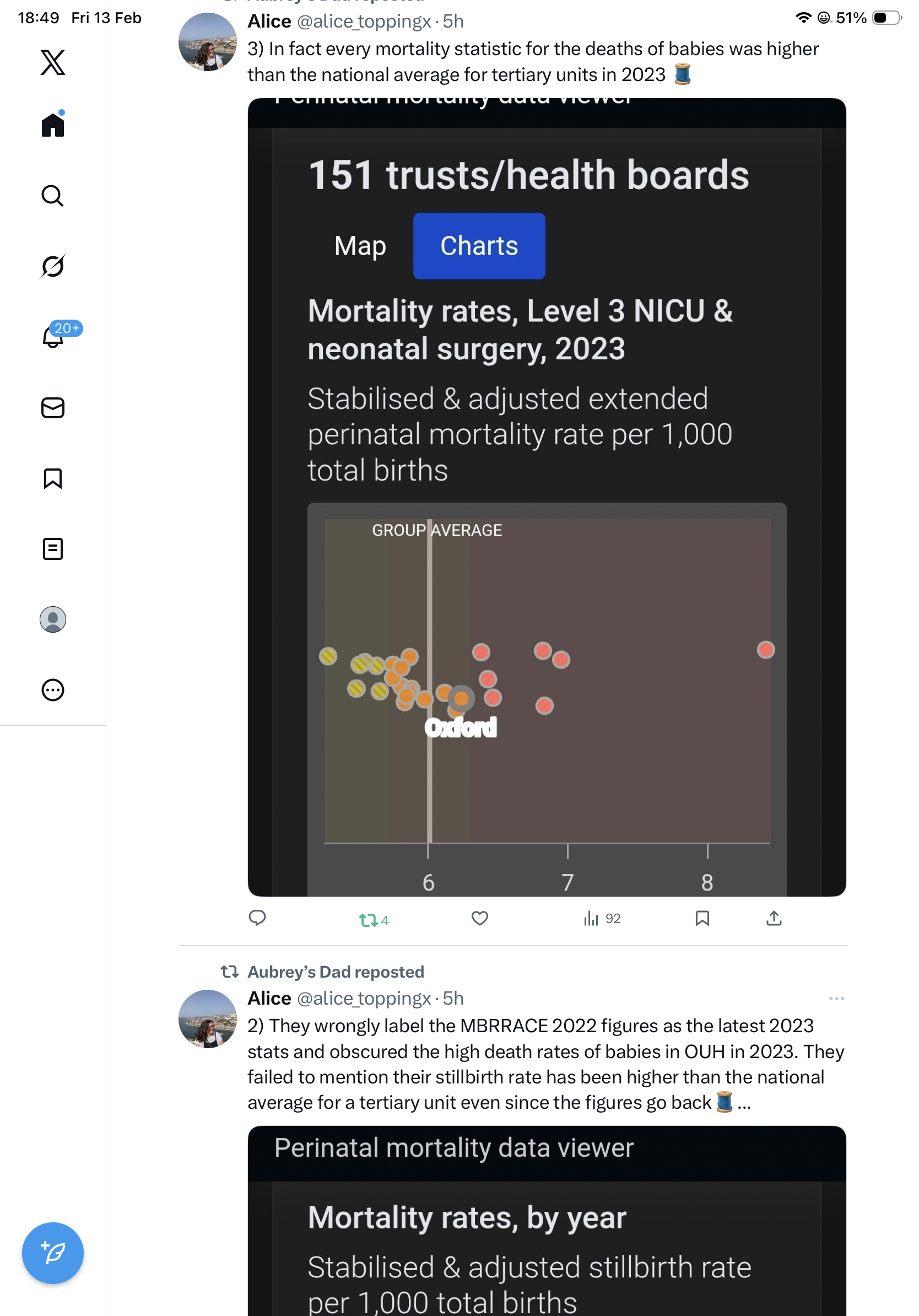Open Alice's profile from post 2 avatar
Screen dimensions: 919x1316
pos(207,1018)
